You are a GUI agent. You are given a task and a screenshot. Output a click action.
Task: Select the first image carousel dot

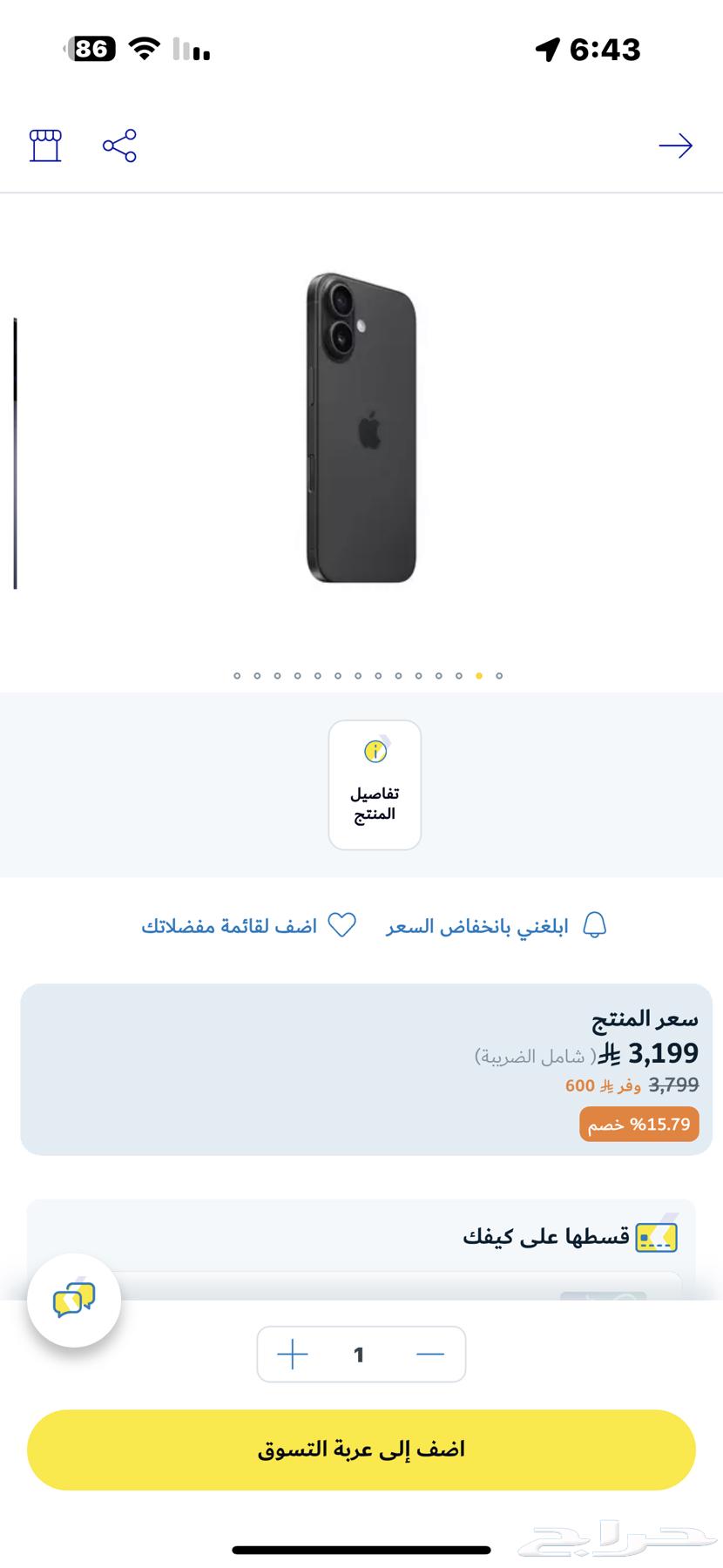[x=236, y=675]
